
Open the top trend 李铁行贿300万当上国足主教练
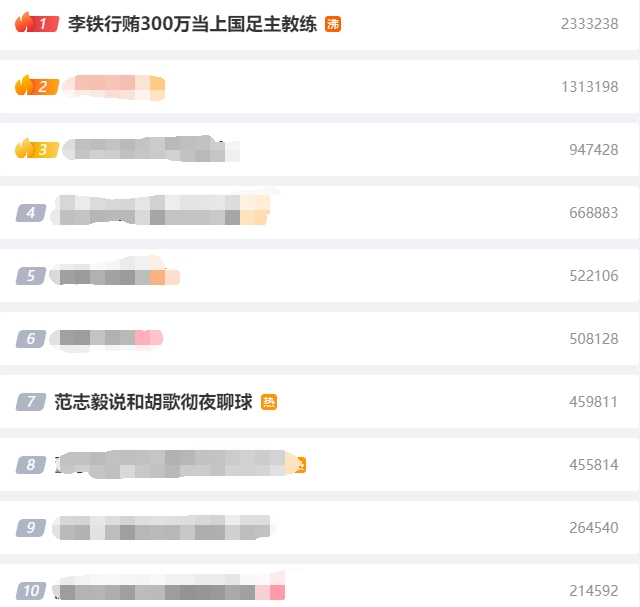coord(192,24)
